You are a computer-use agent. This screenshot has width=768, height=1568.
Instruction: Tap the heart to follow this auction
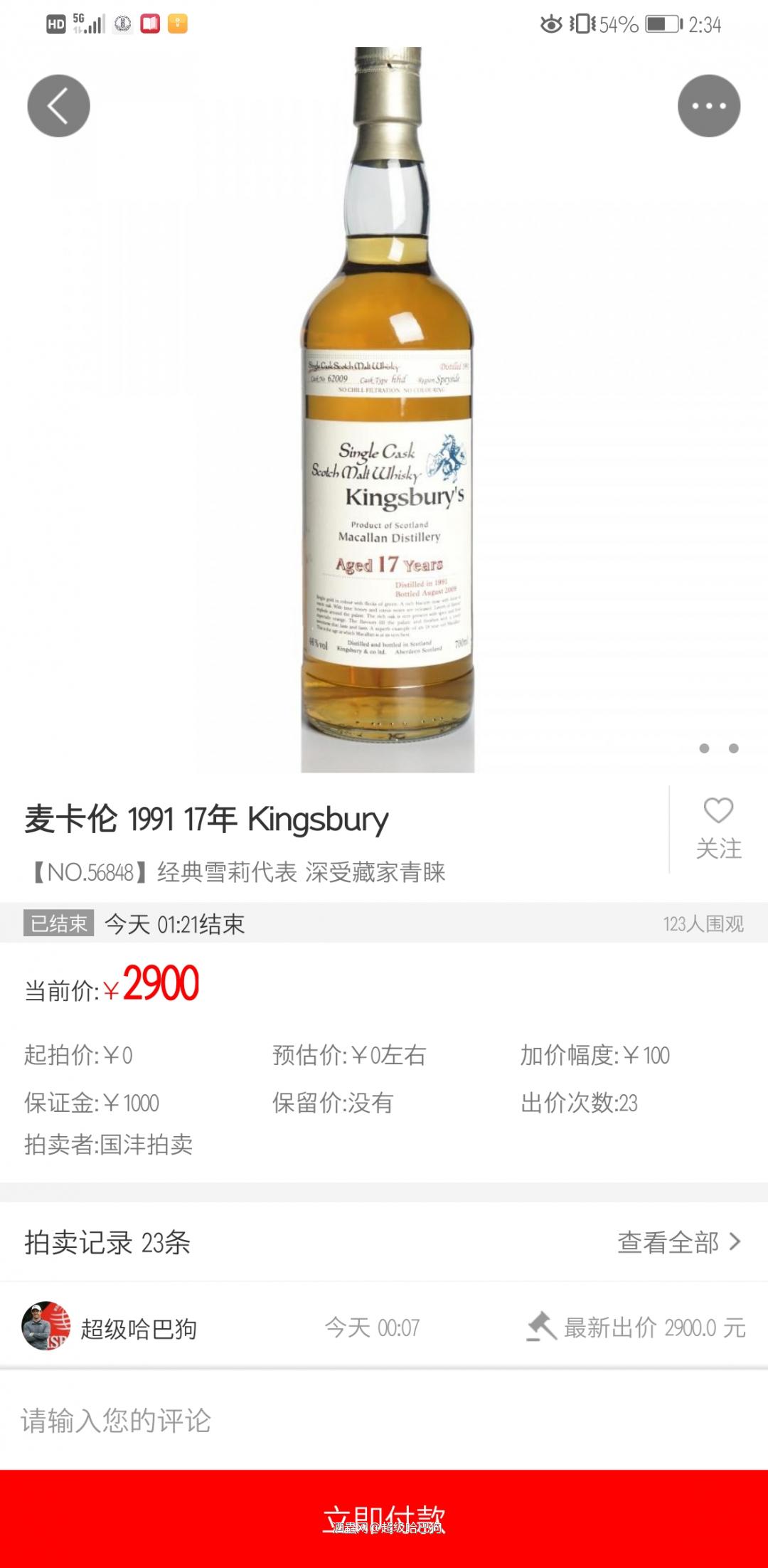720,811
